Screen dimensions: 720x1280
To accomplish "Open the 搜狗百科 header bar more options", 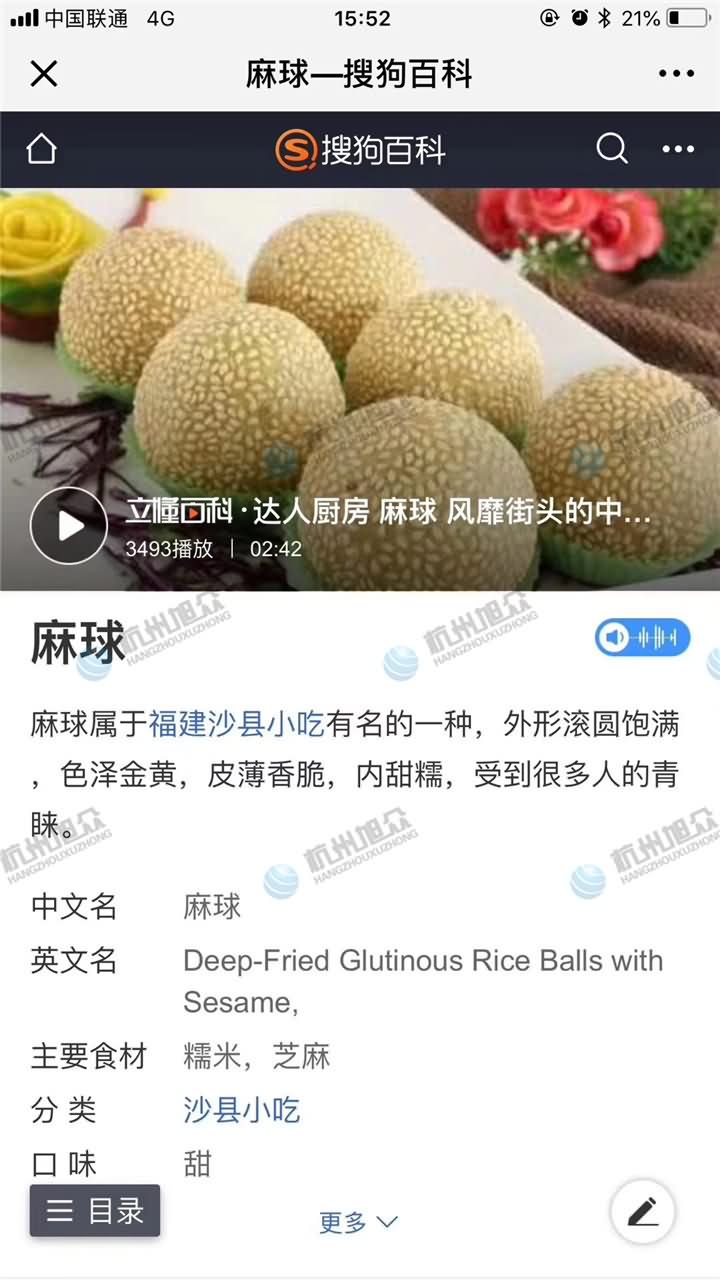I will (677, 150).
